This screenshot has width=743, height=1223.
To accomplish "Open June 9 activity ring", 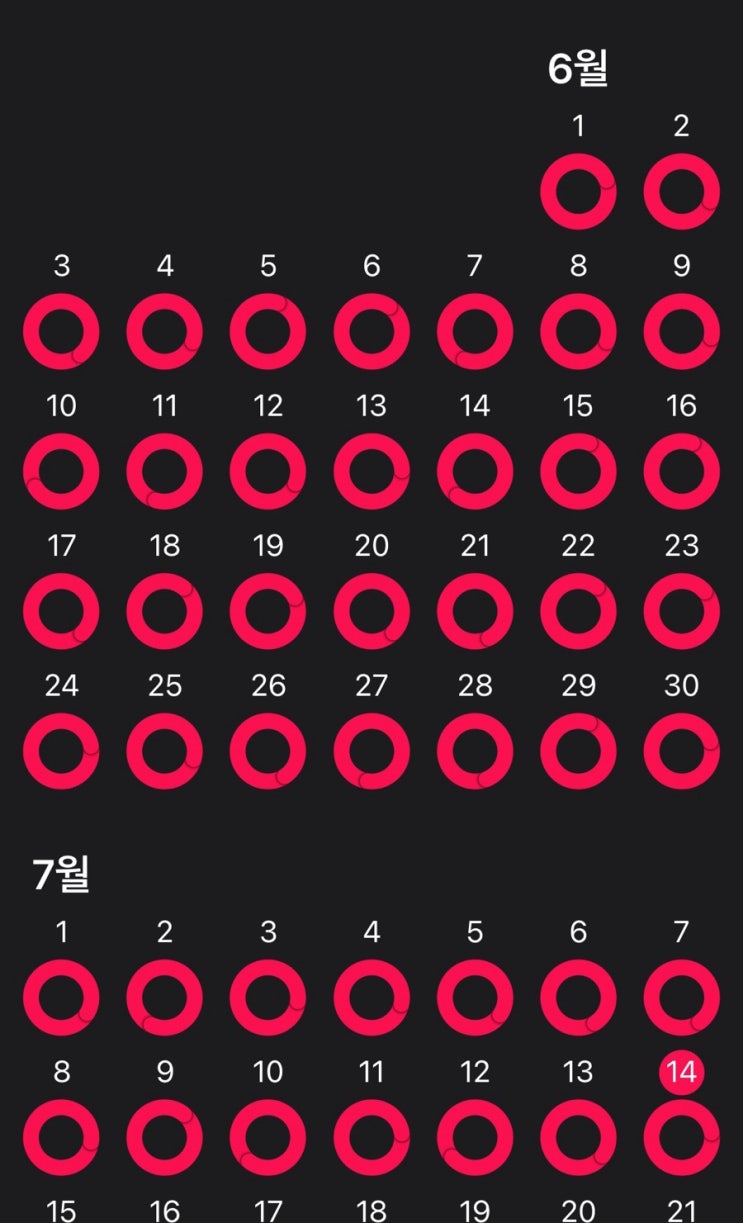I will 681,331.
